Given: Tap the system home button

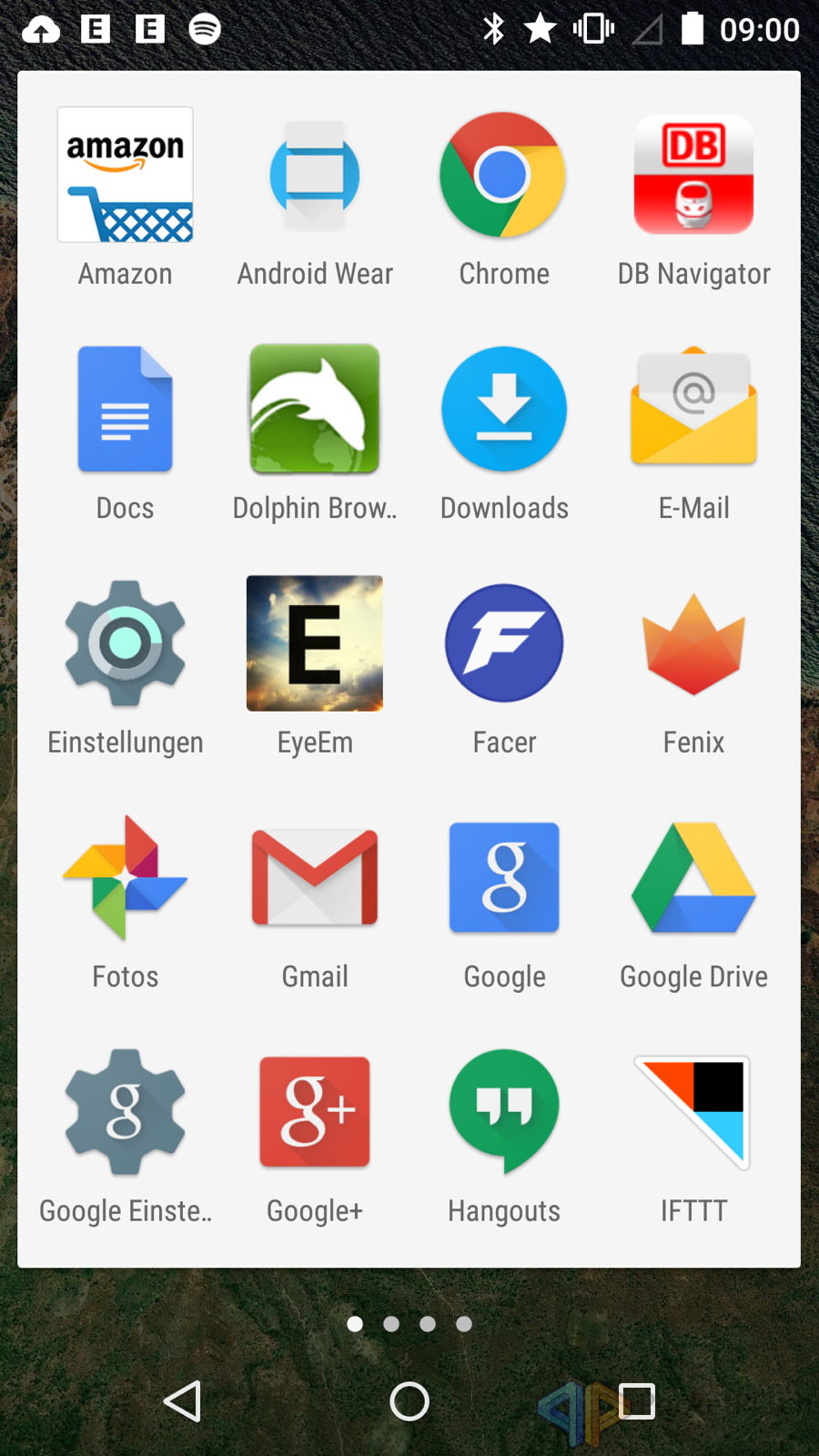Looking at the screenshot, I should (409, 1401).
